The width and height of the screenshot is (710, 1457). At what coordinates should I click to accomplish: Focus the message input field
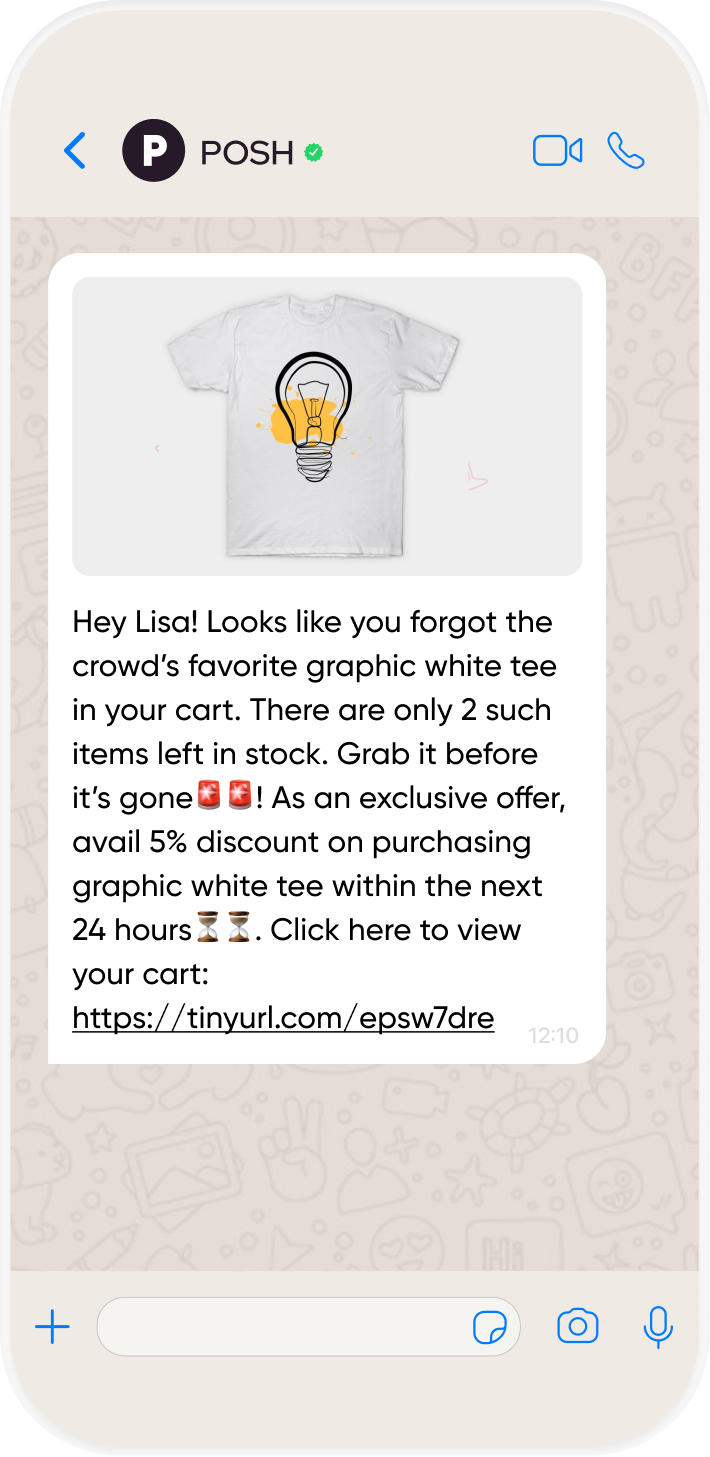tap(280, 1327)
